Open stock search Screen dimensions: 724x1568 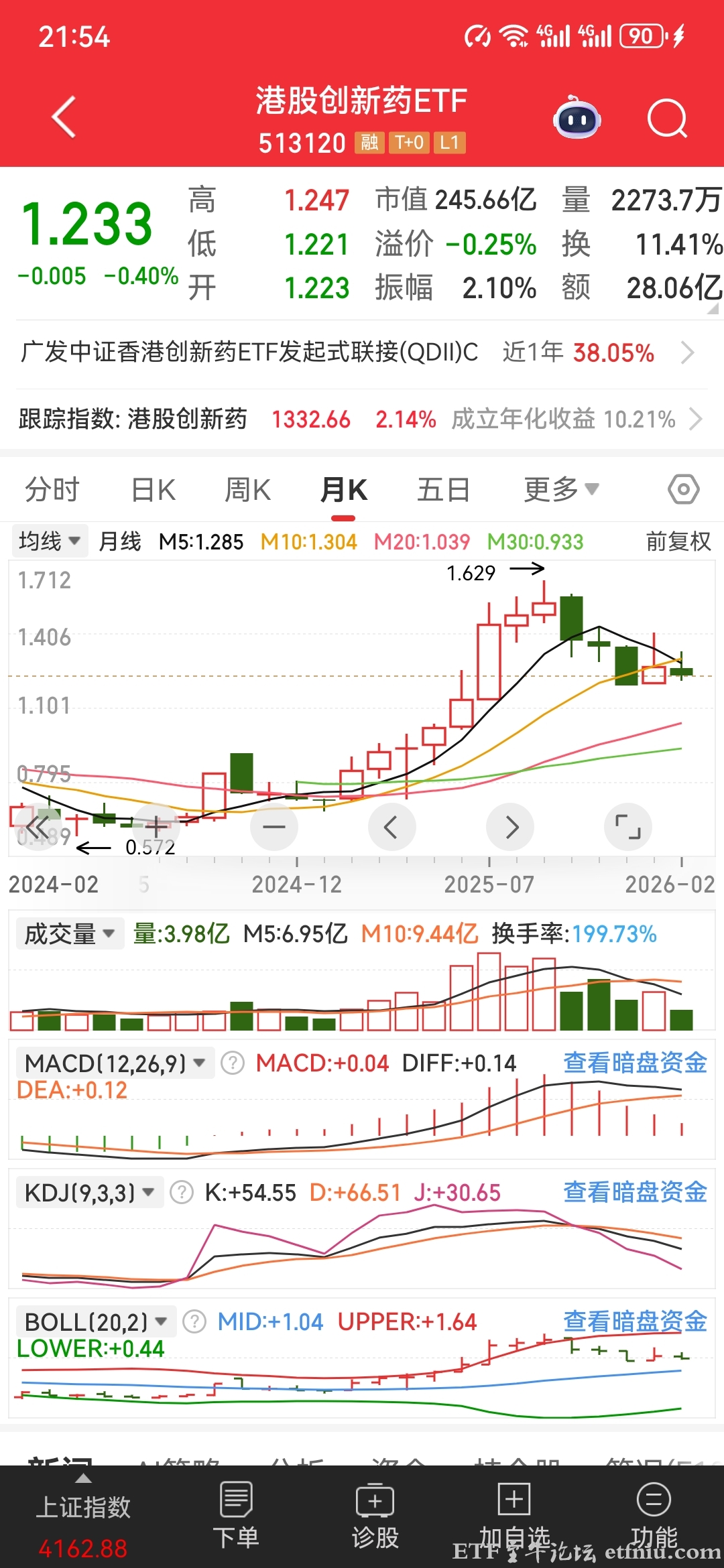(667, 117)
